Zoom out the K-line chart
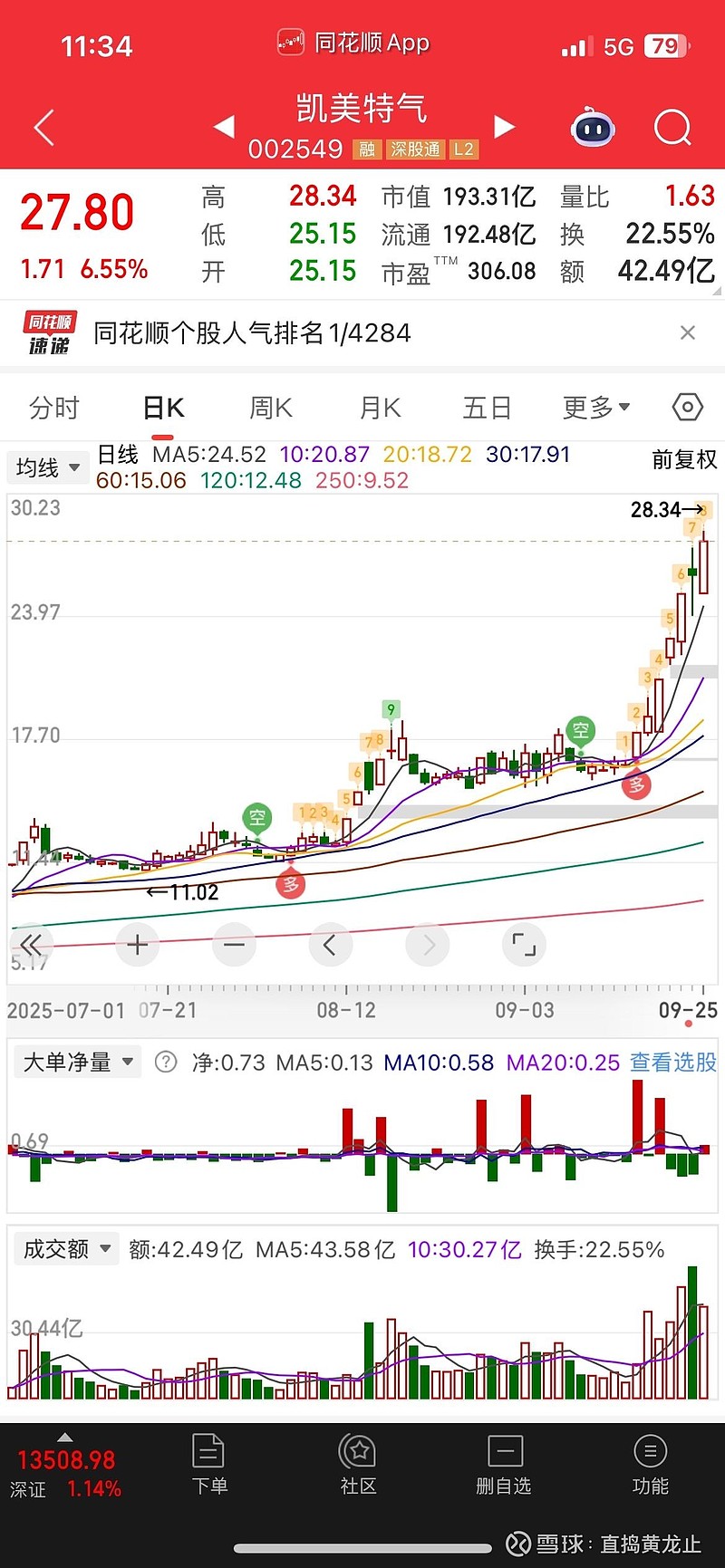725x1568 pixels. (x=234, y=946)
